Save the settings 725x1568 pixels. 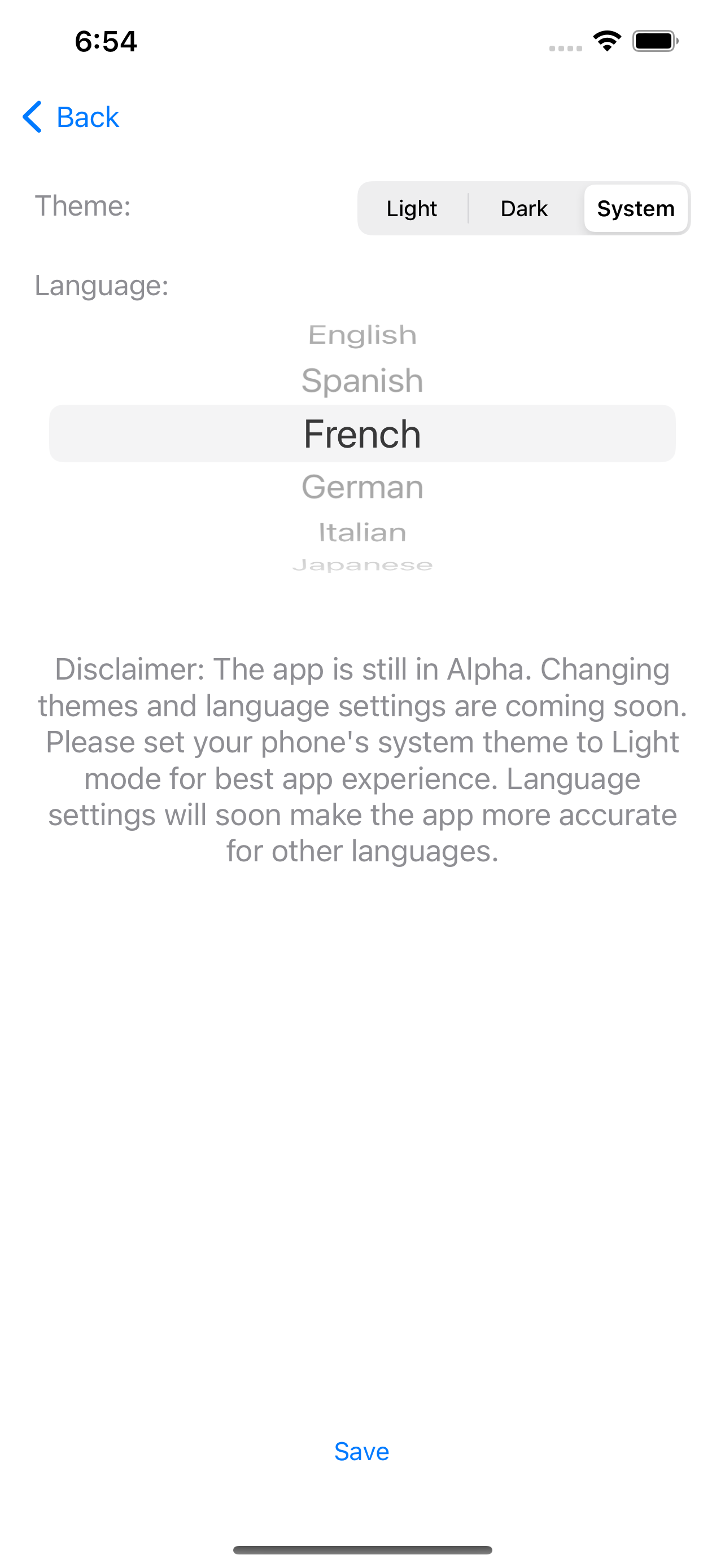tap(361, 1452)
